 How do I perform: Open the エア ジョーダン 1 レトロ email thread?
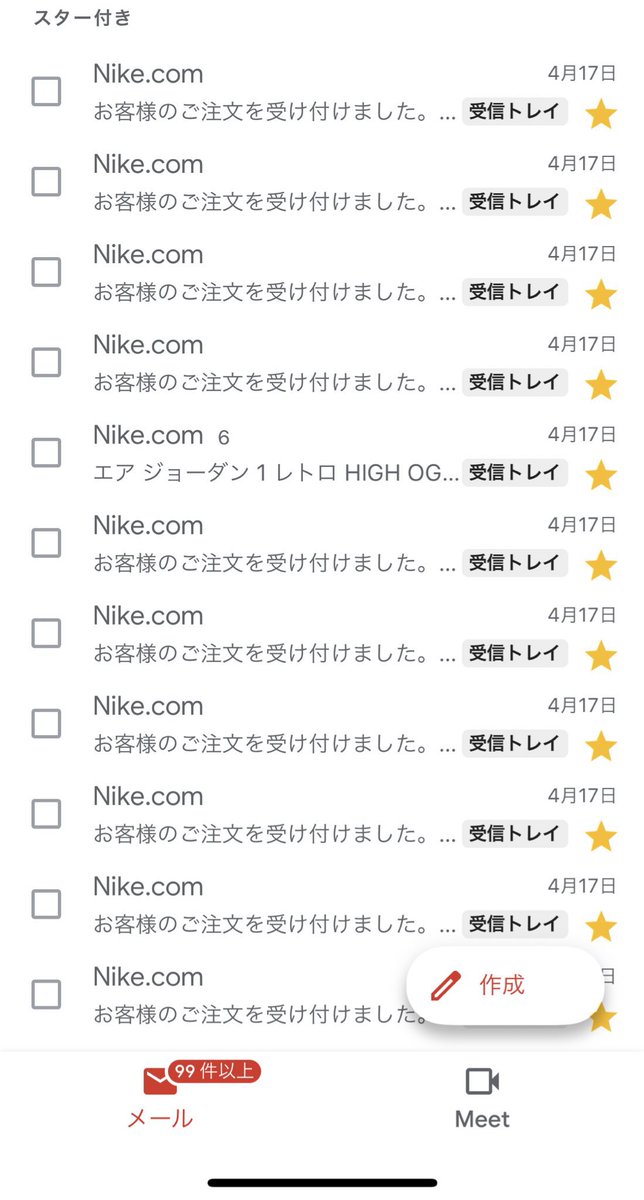coord(275,453)
